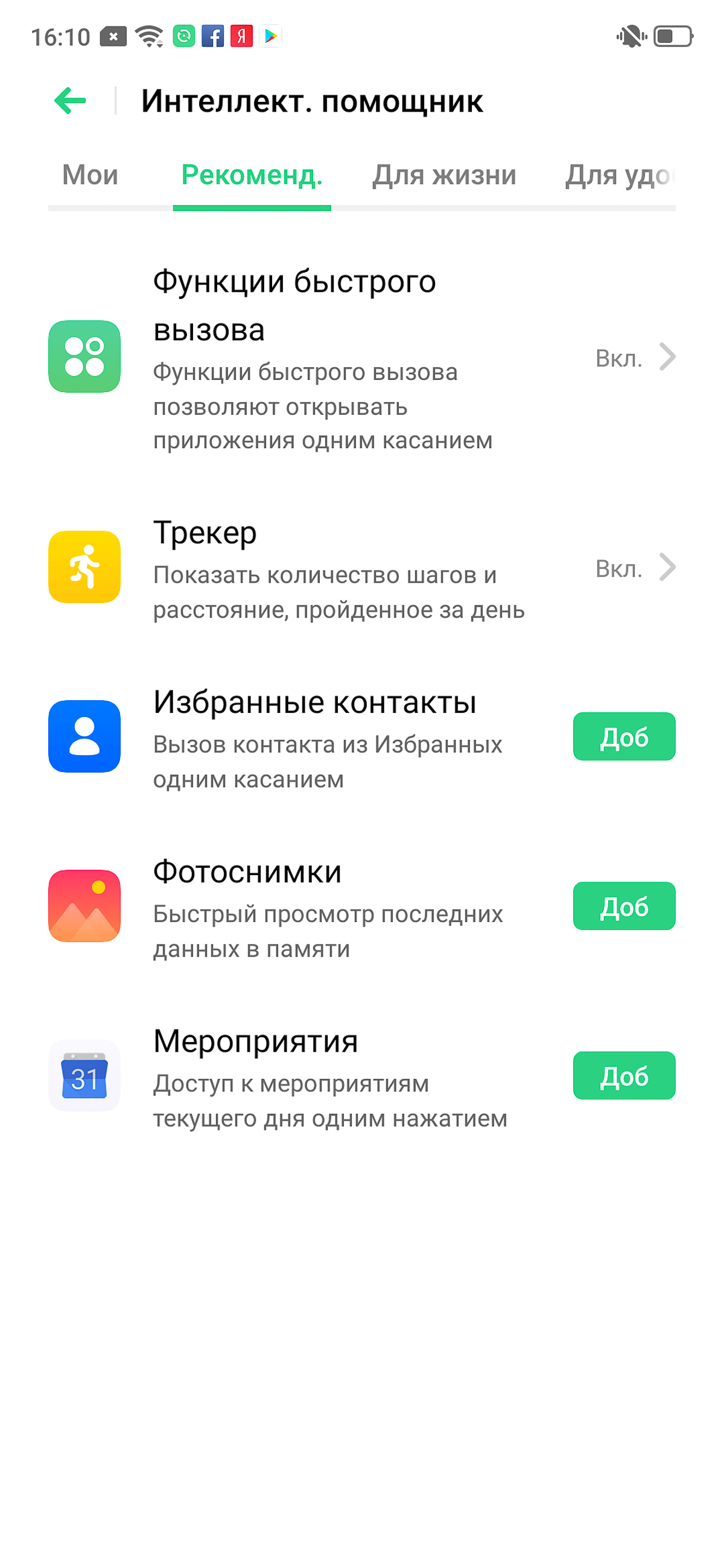The width and height of the screenshot is (724, 1568).
Task: Select the Рекоменд. tab
Action: click(x=252, y=175)
